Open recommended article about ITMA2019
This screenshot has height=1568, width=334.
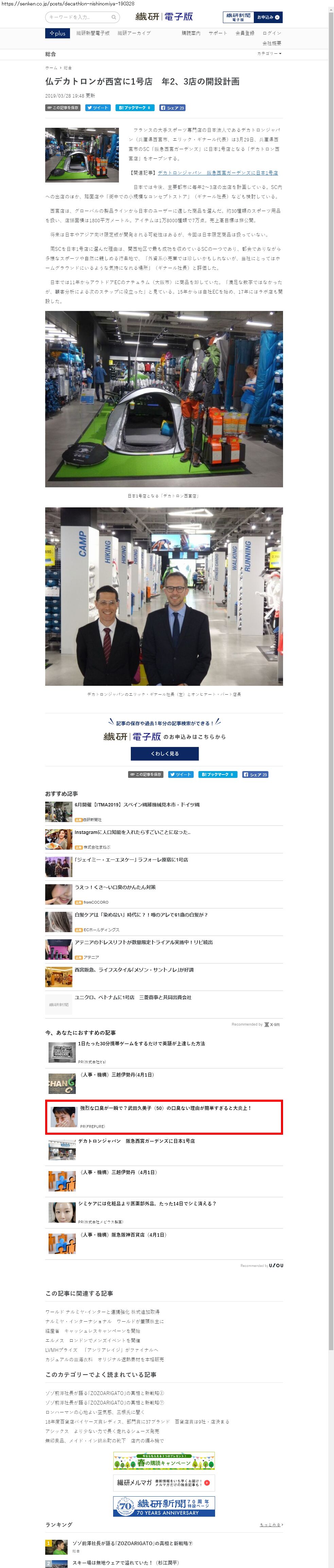(x=137, y=805)
